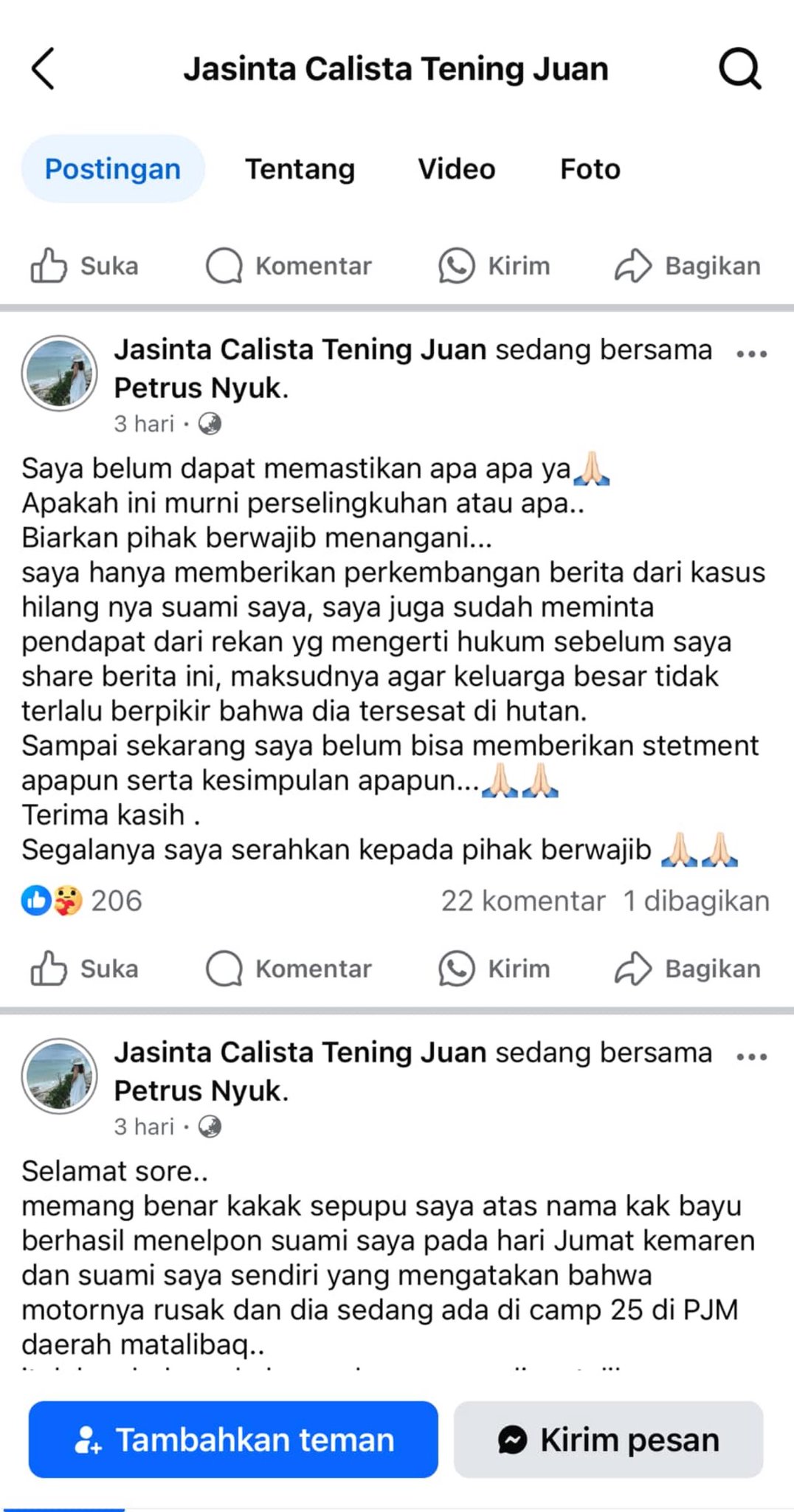The width and height of the screenshot is (794, 1512).
Task: Like the post with 206 reactions
Action: click(84, 969)
